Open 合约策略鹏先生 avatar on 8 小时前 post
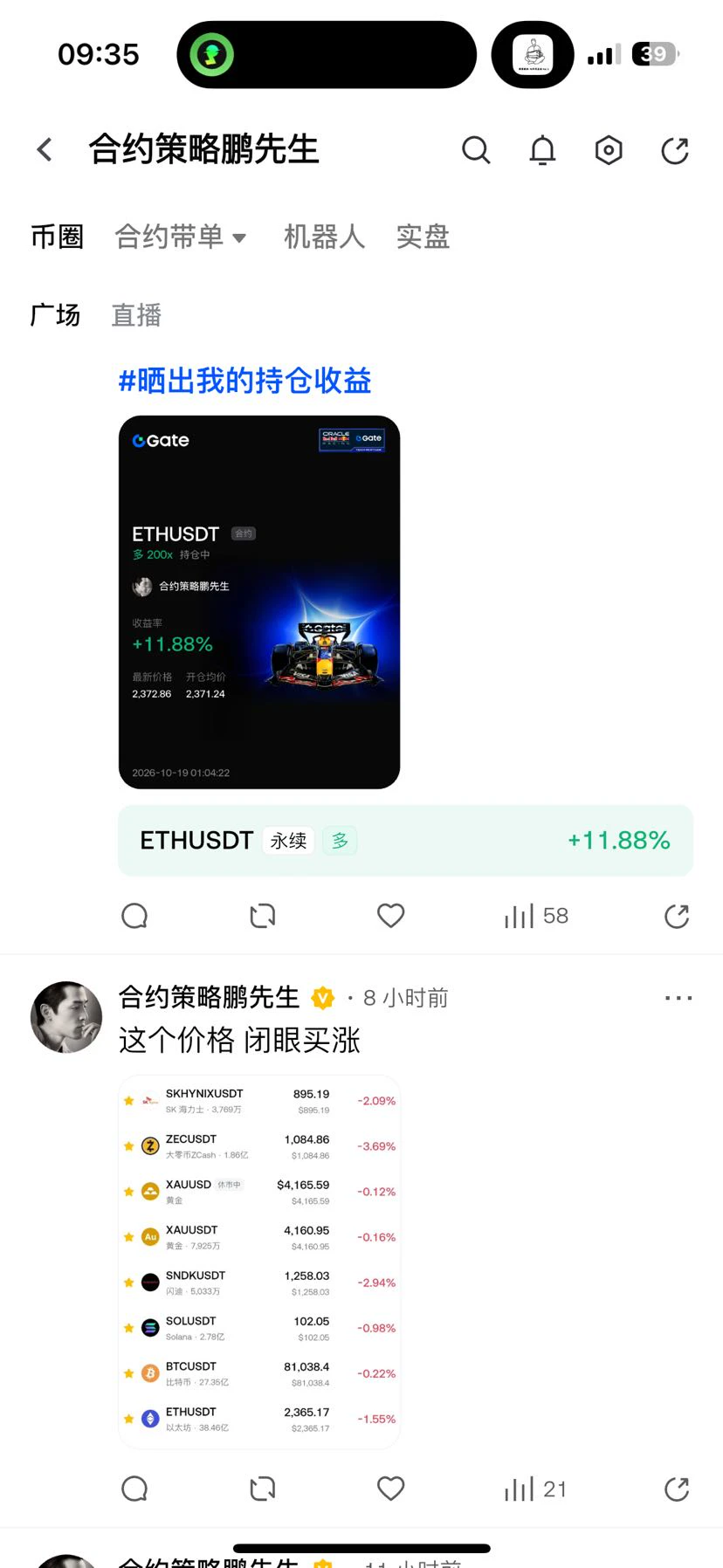 66,1017
